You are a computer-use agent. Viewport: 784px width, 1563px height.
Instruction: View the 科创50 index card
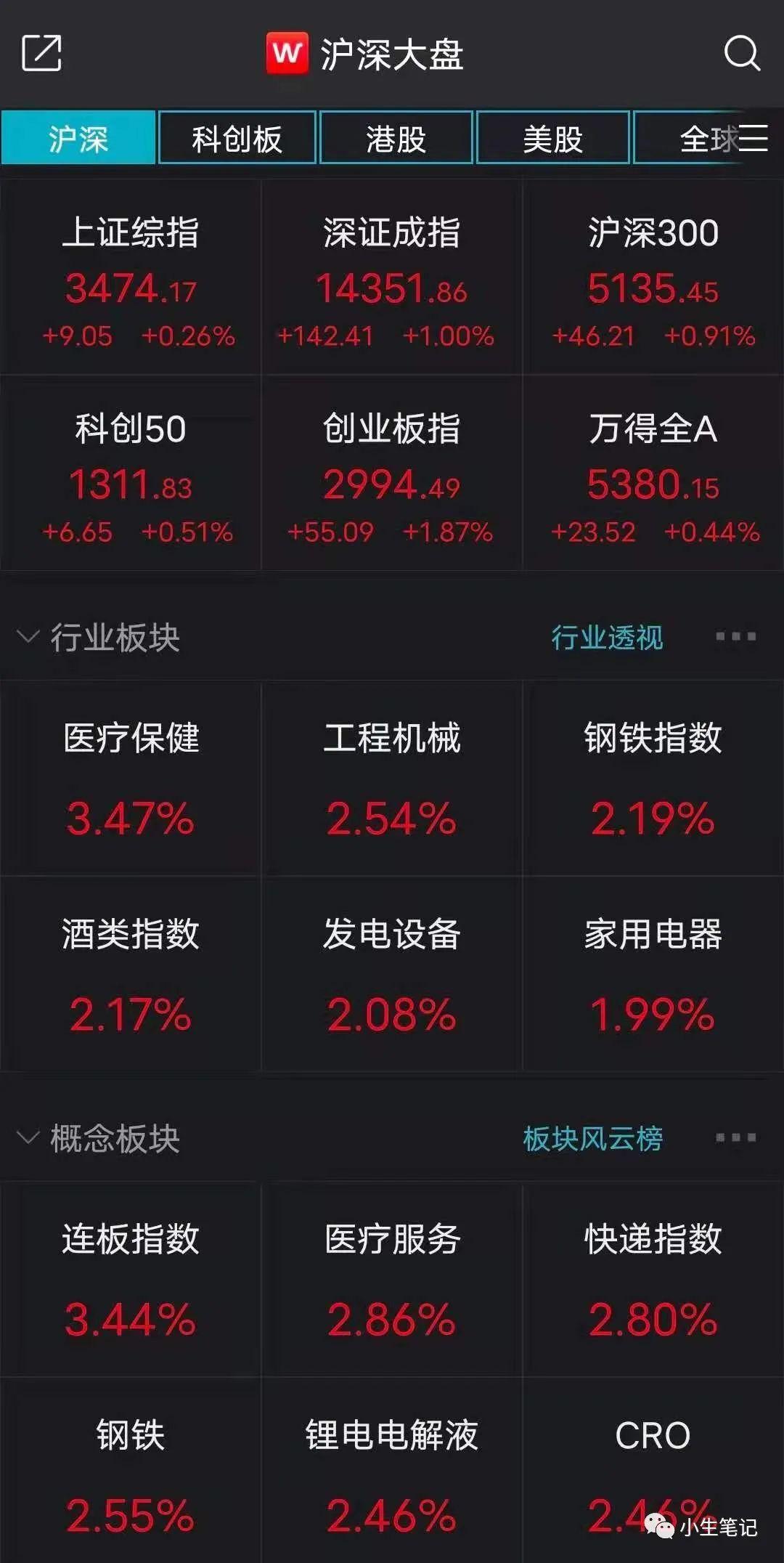(131, 476)
